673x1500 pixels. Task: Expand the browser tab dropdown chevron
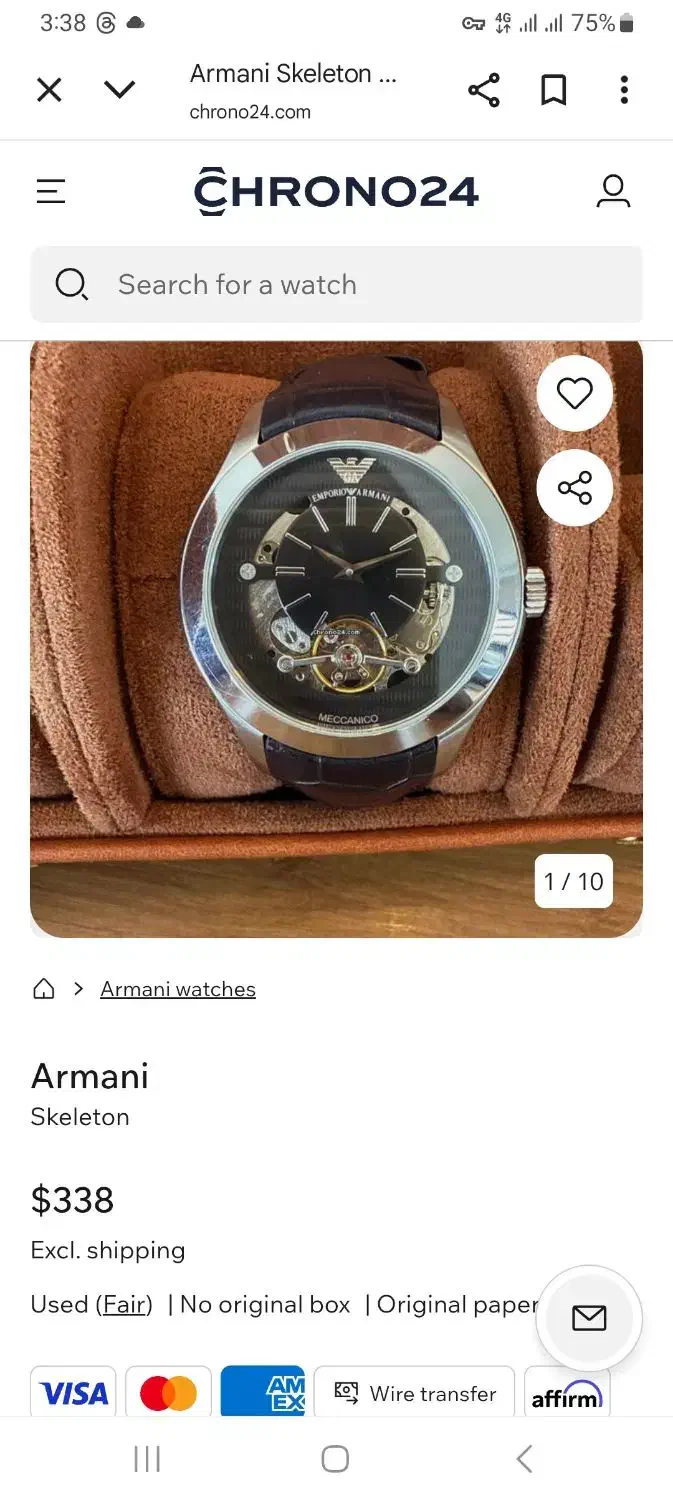120,90
